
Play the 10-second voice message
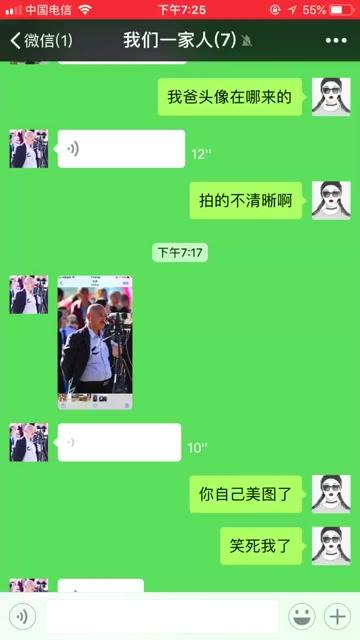pos(119,442)
